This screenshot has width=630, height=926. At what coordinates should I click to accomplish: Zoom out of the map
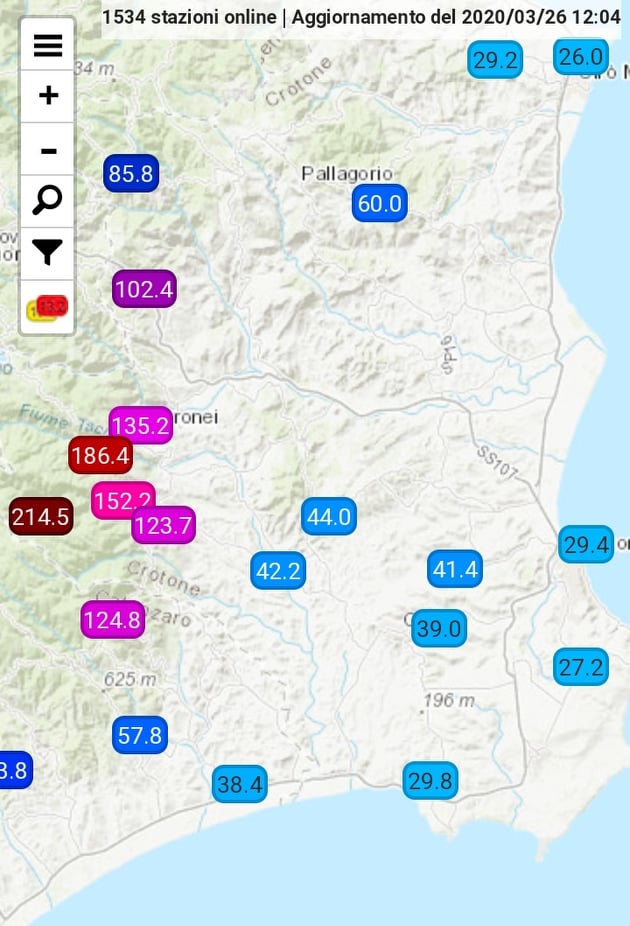47,150
